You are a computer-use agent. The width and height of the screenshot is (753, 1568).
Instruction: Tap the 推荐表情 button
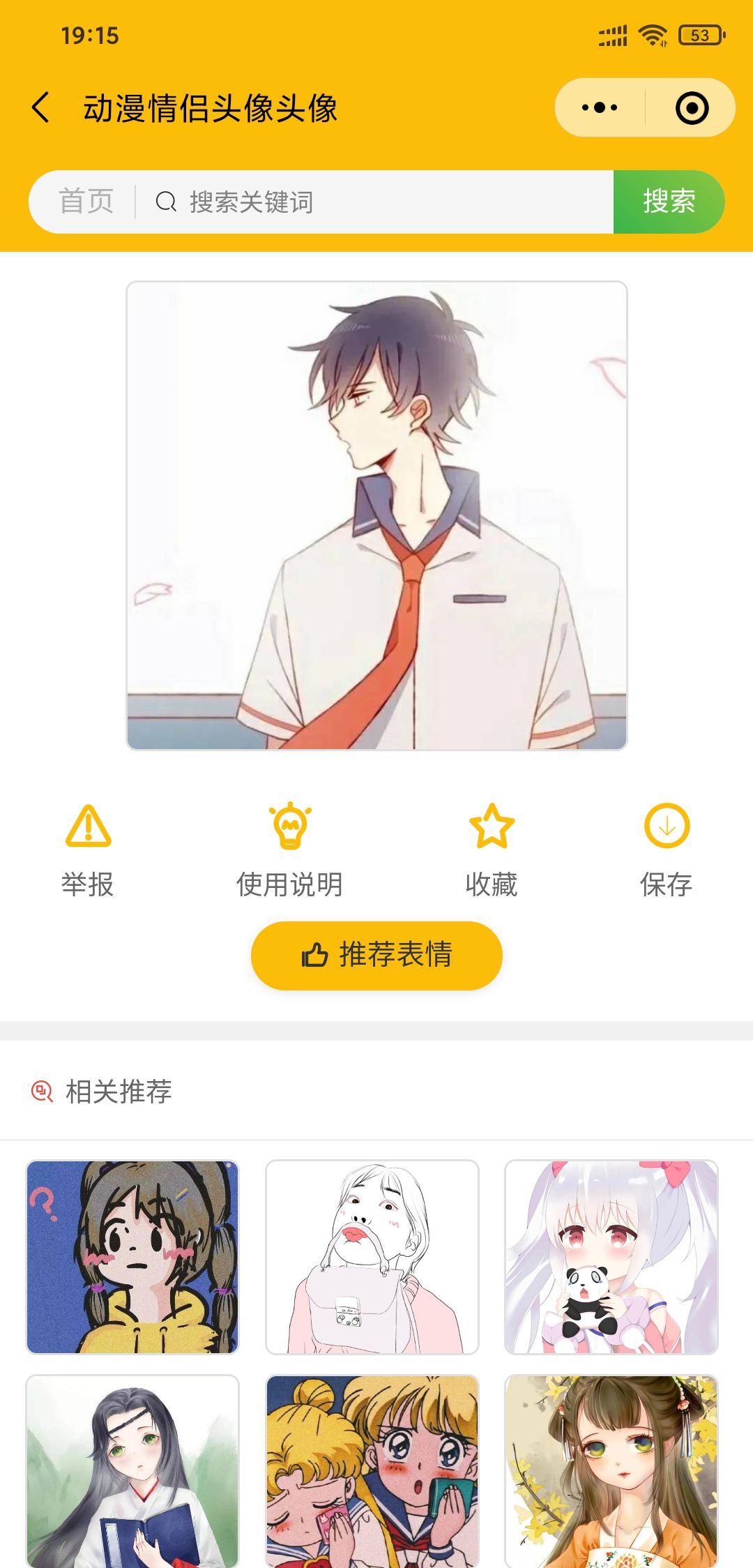[376, 955]
